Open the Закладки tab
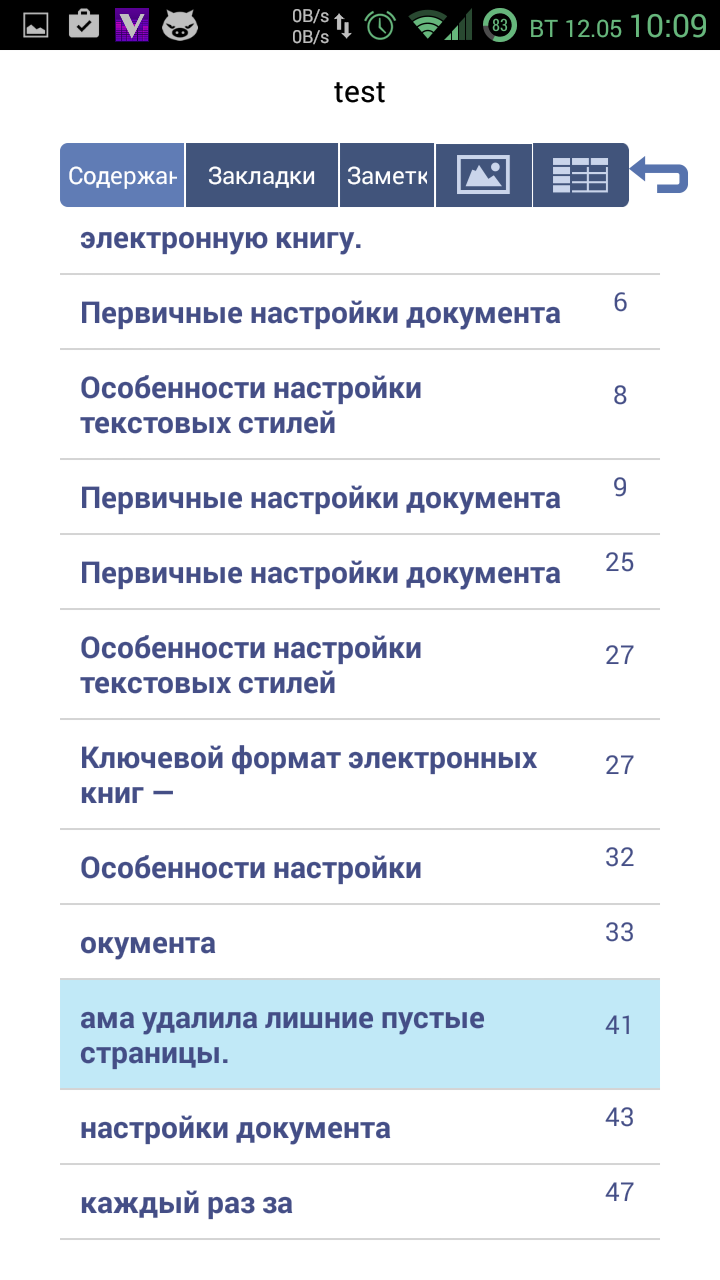Viewport: 720px width, 1280px height. 262,175
